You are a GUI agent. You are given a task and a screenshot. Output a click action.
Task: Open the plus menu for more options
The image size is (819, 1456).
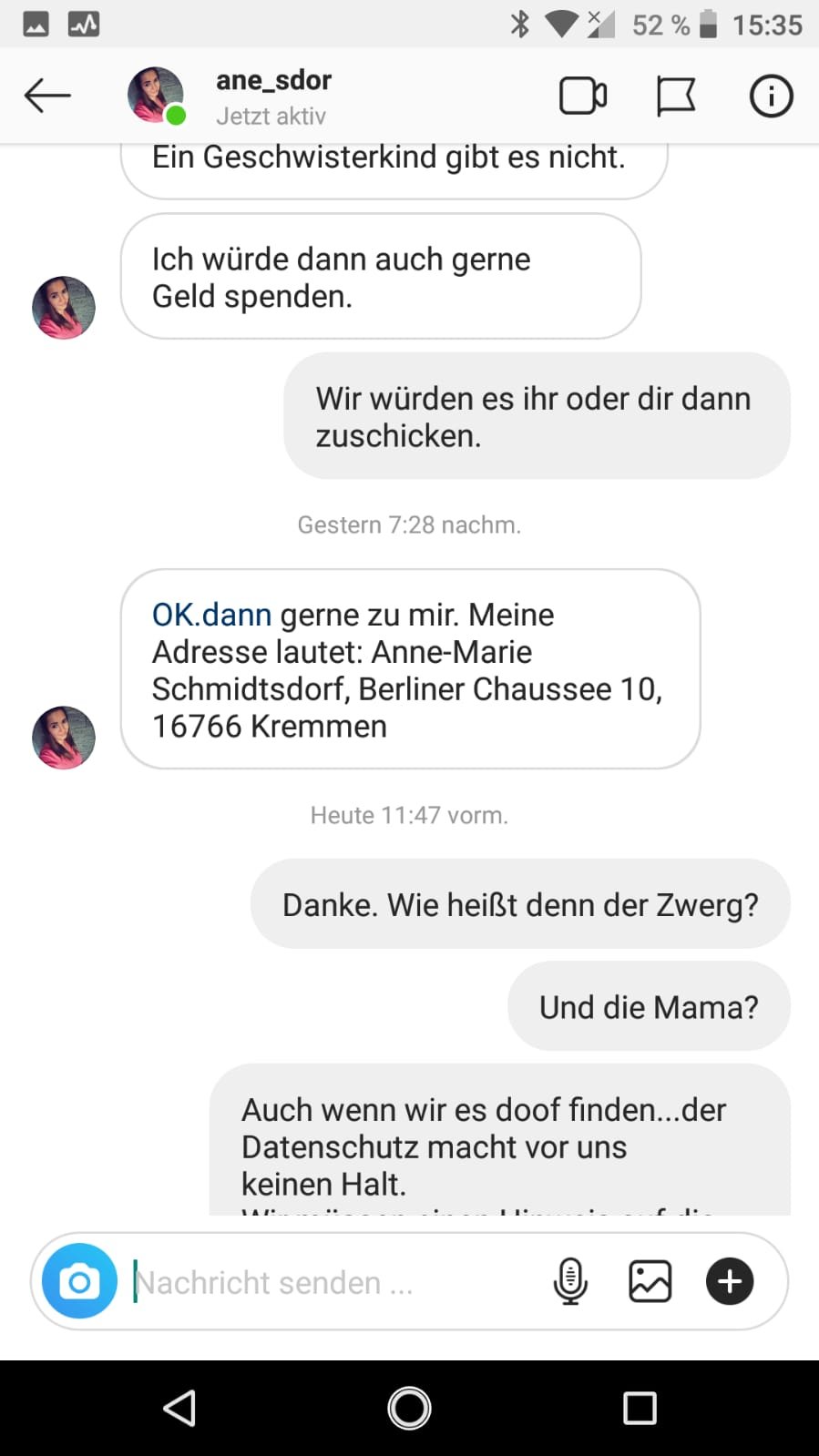point(730,1281)
